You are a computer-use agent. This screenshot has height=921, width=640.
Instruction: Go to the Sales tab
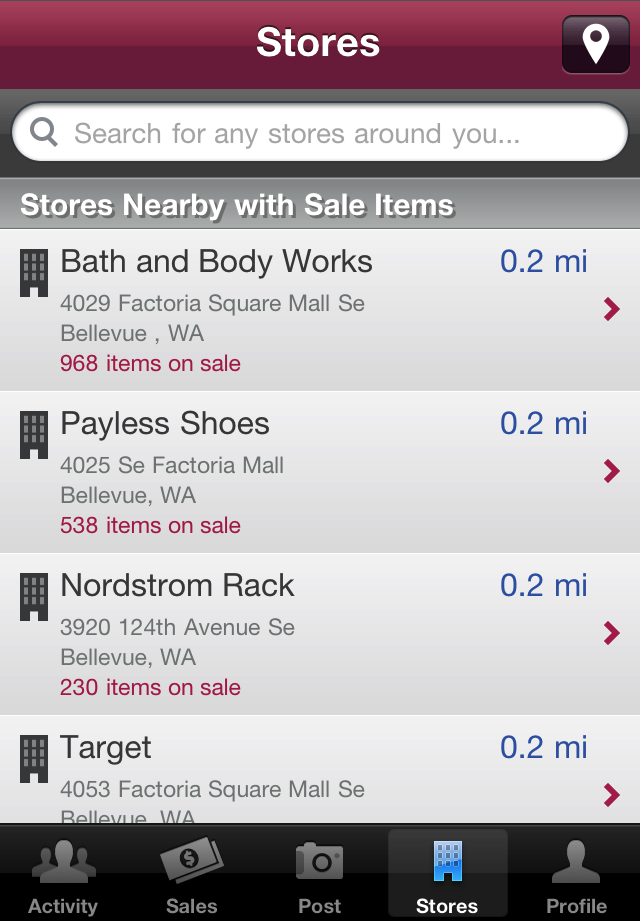(191, 876)
